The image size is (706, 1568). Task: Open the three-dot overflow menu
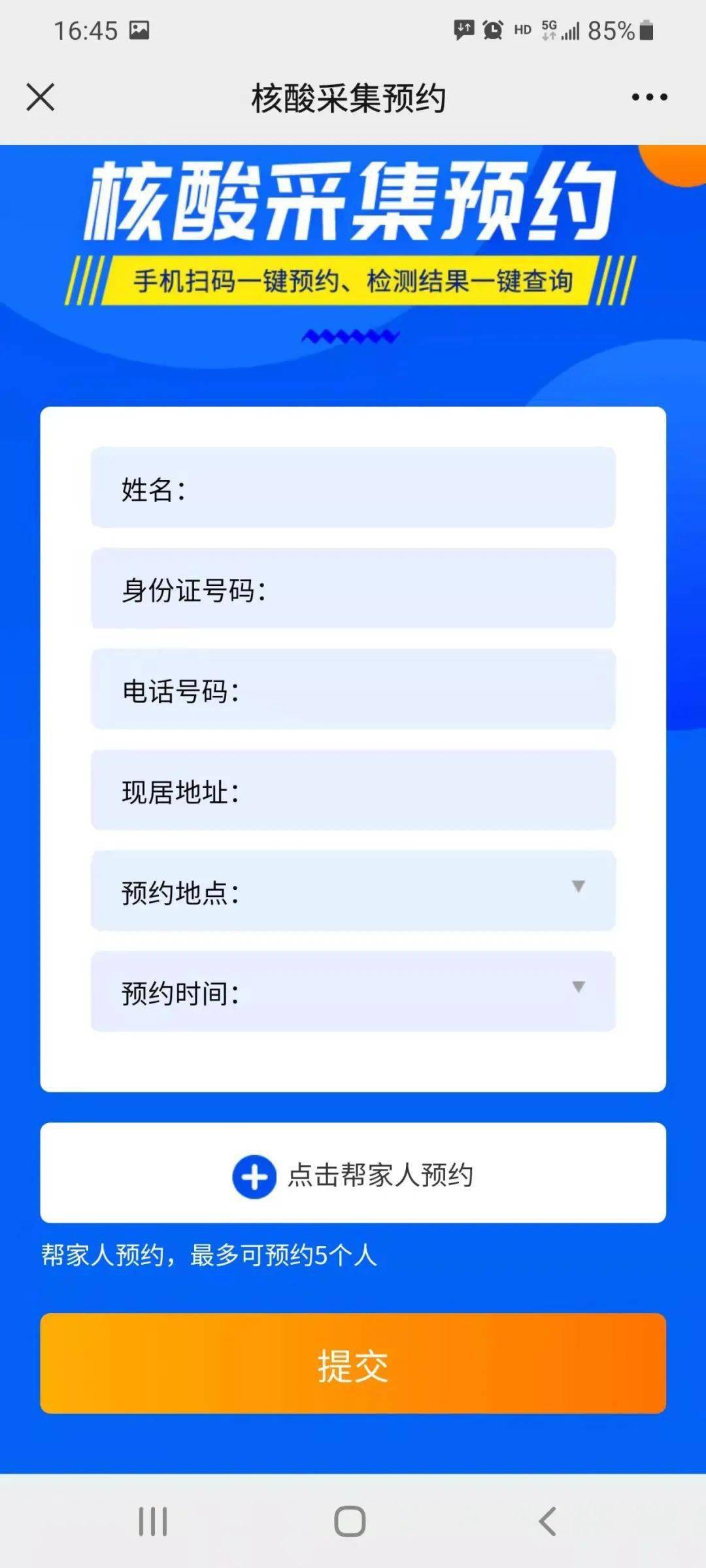click(x=649, y=97)
